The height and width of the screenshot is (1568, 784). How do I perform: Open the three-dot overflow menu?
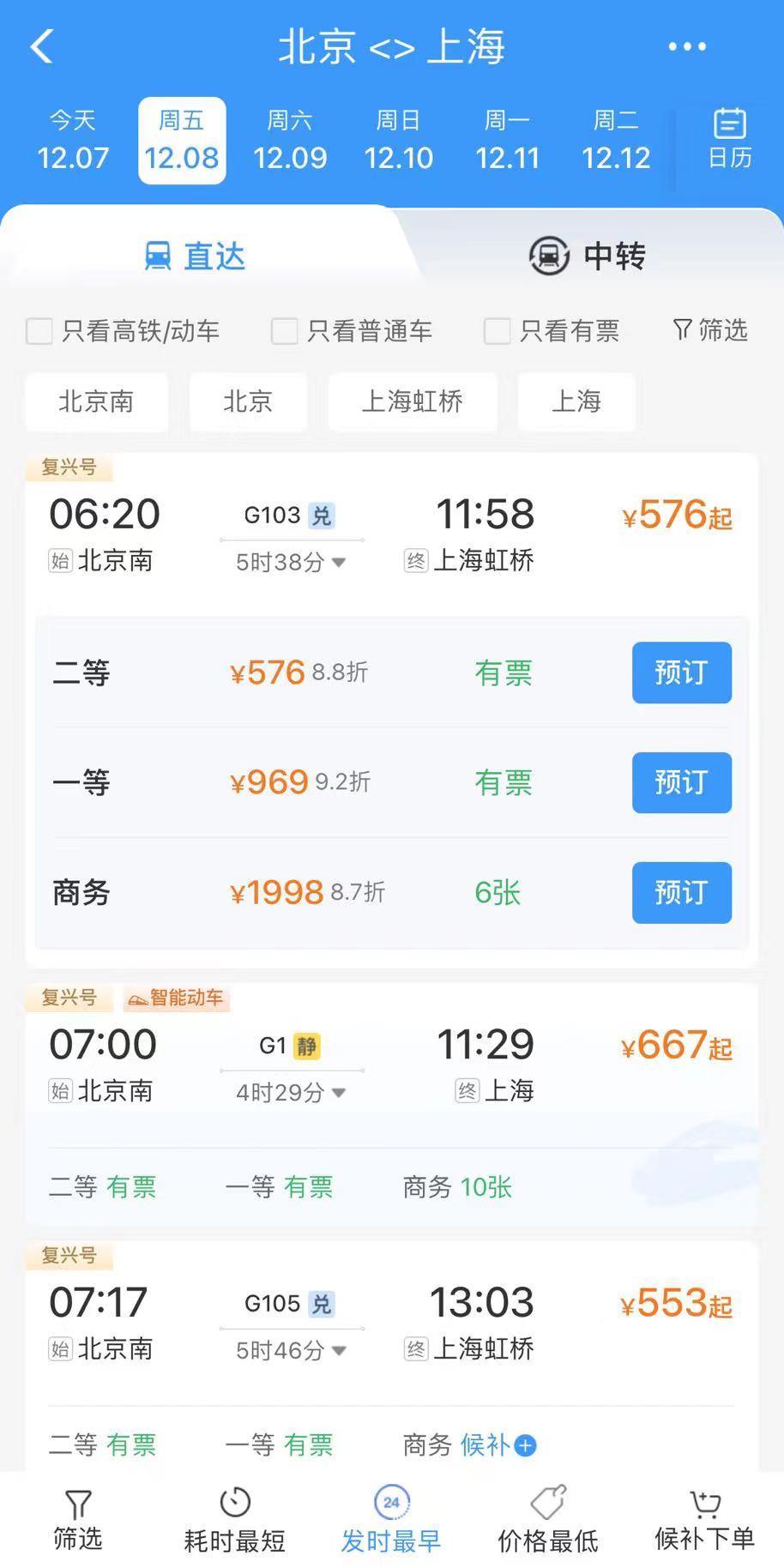pyautogui.click(x=687, y=46)
